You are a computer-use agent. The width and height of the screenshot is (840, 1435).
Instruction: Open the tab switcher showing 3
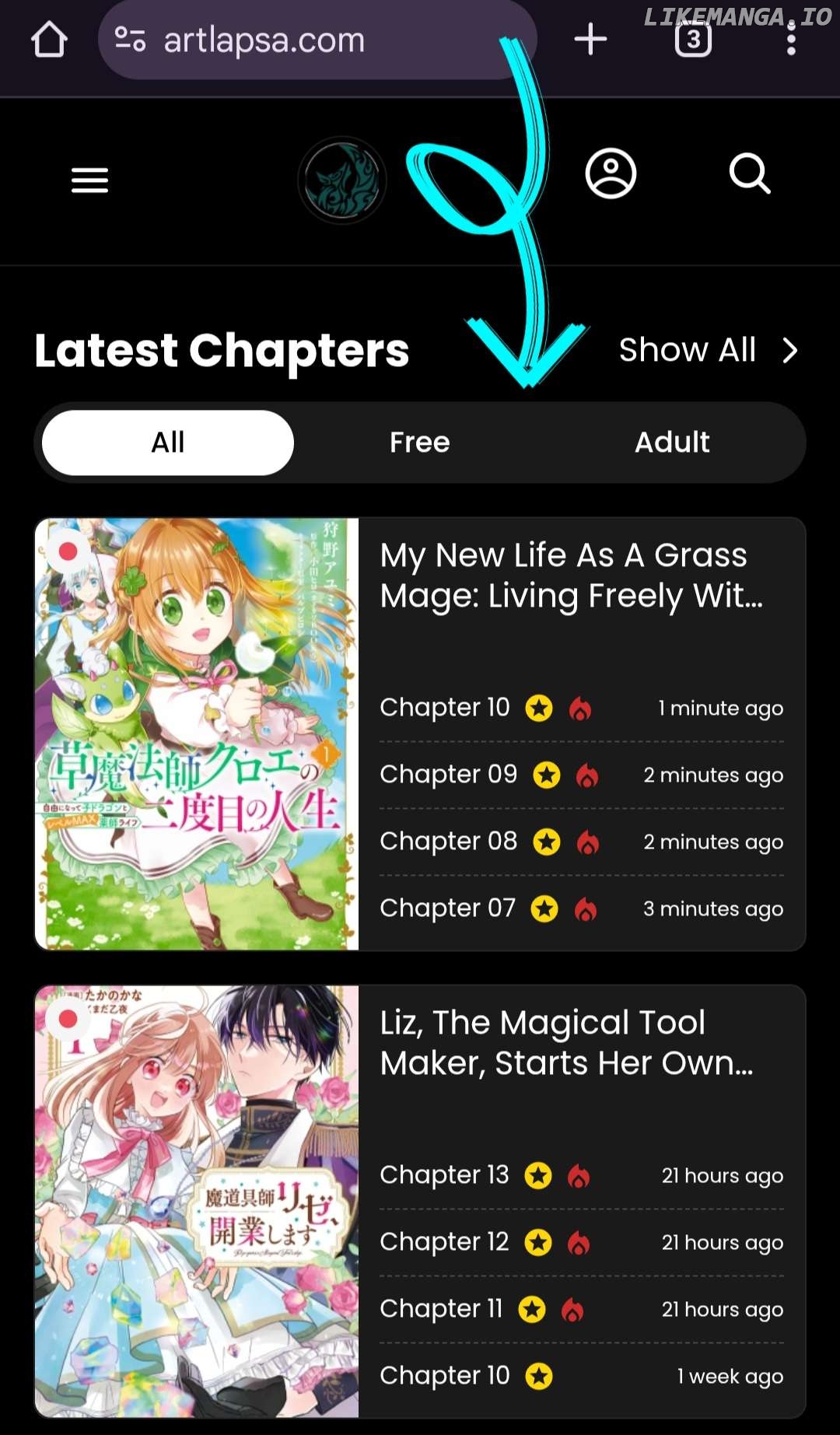click(x=693, y=39)
